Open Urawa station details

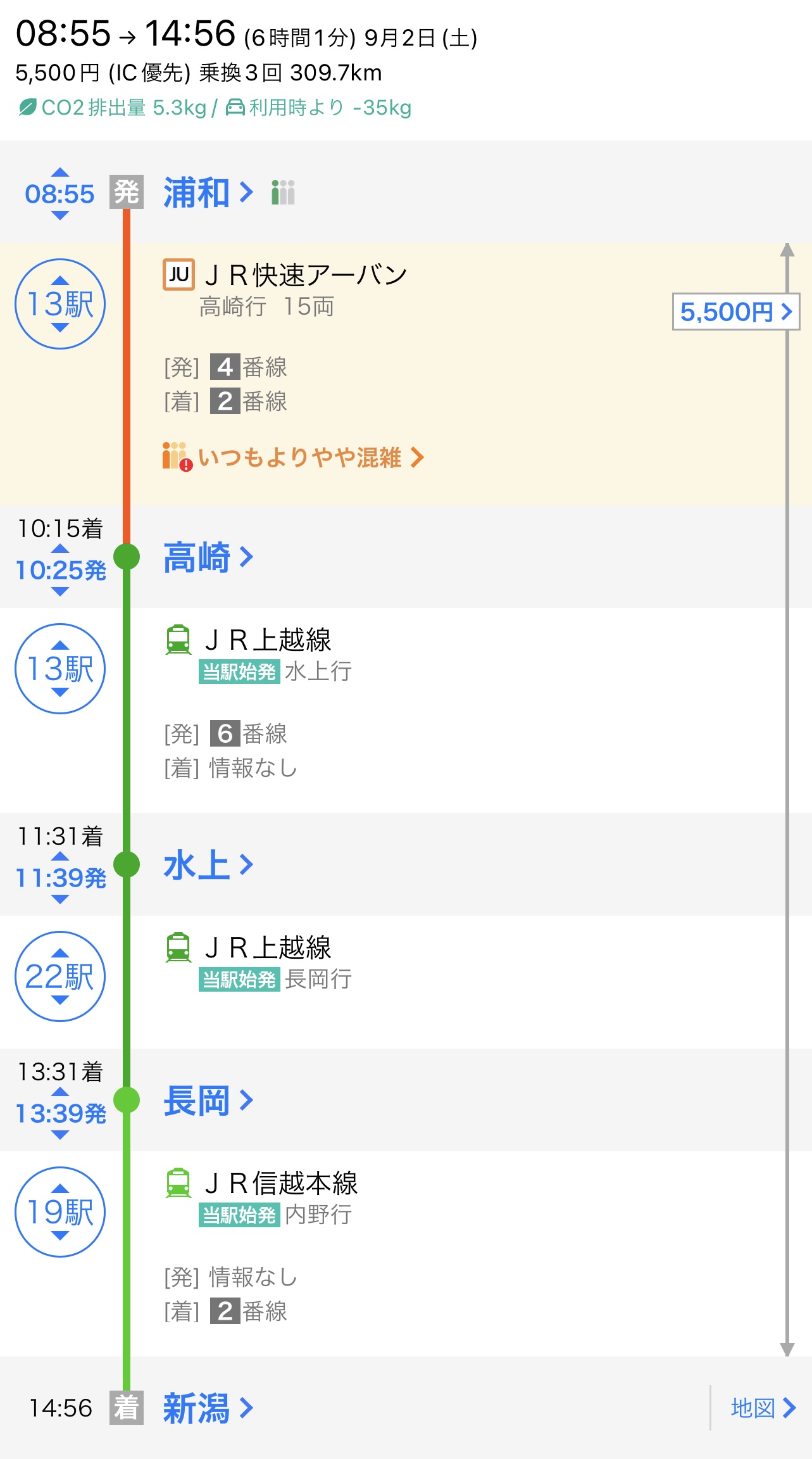click(x=208, y=193)
